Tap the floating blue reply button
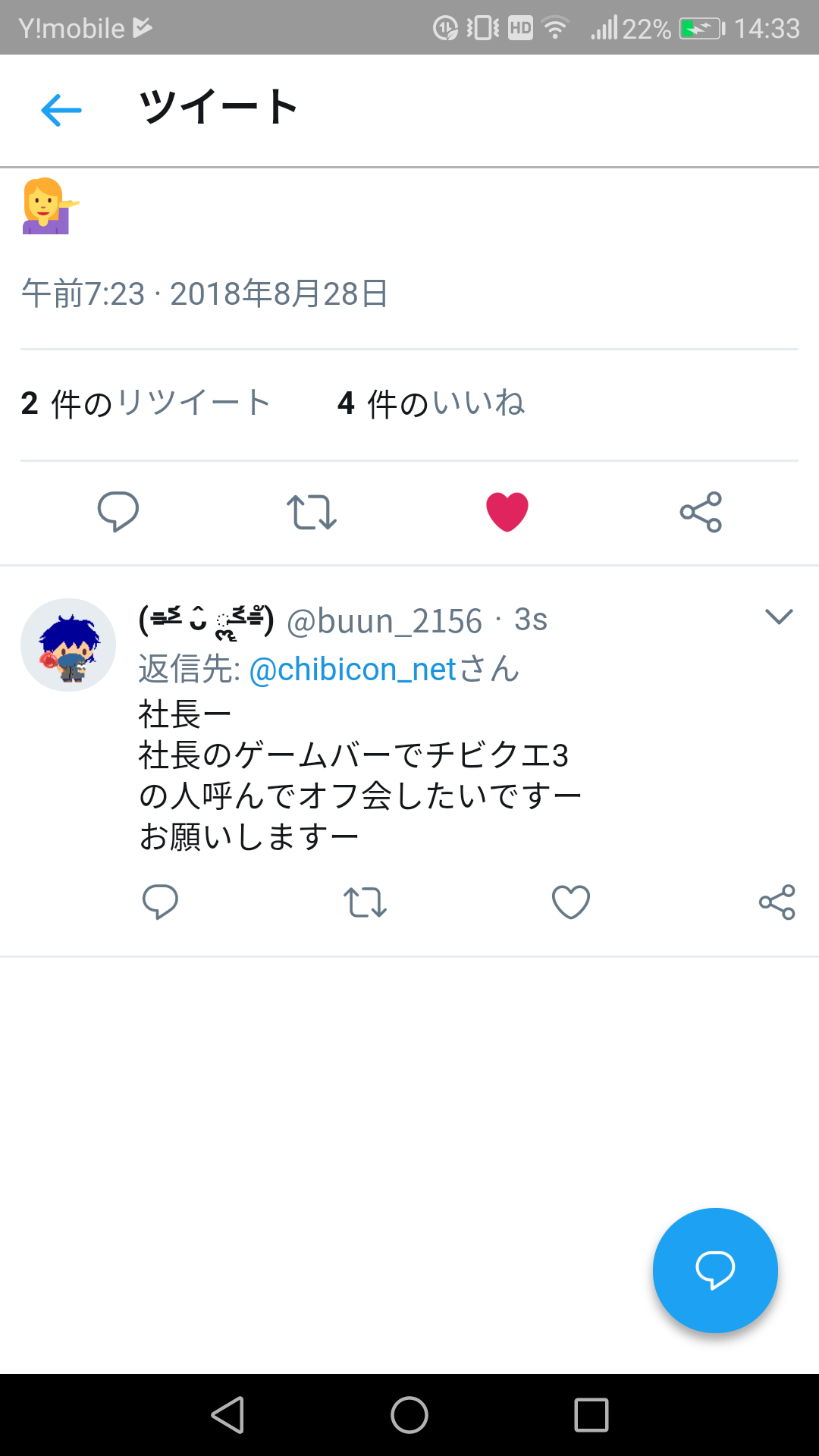 coord(715,1270)
